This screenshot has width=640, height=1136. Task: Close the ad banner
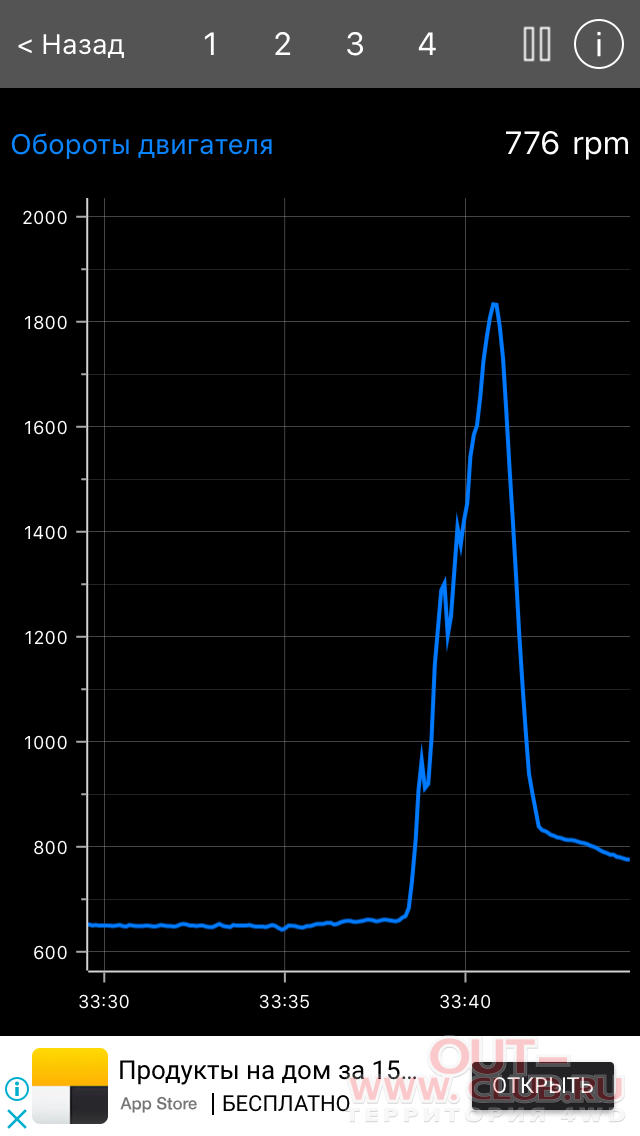coord(17,1119)
